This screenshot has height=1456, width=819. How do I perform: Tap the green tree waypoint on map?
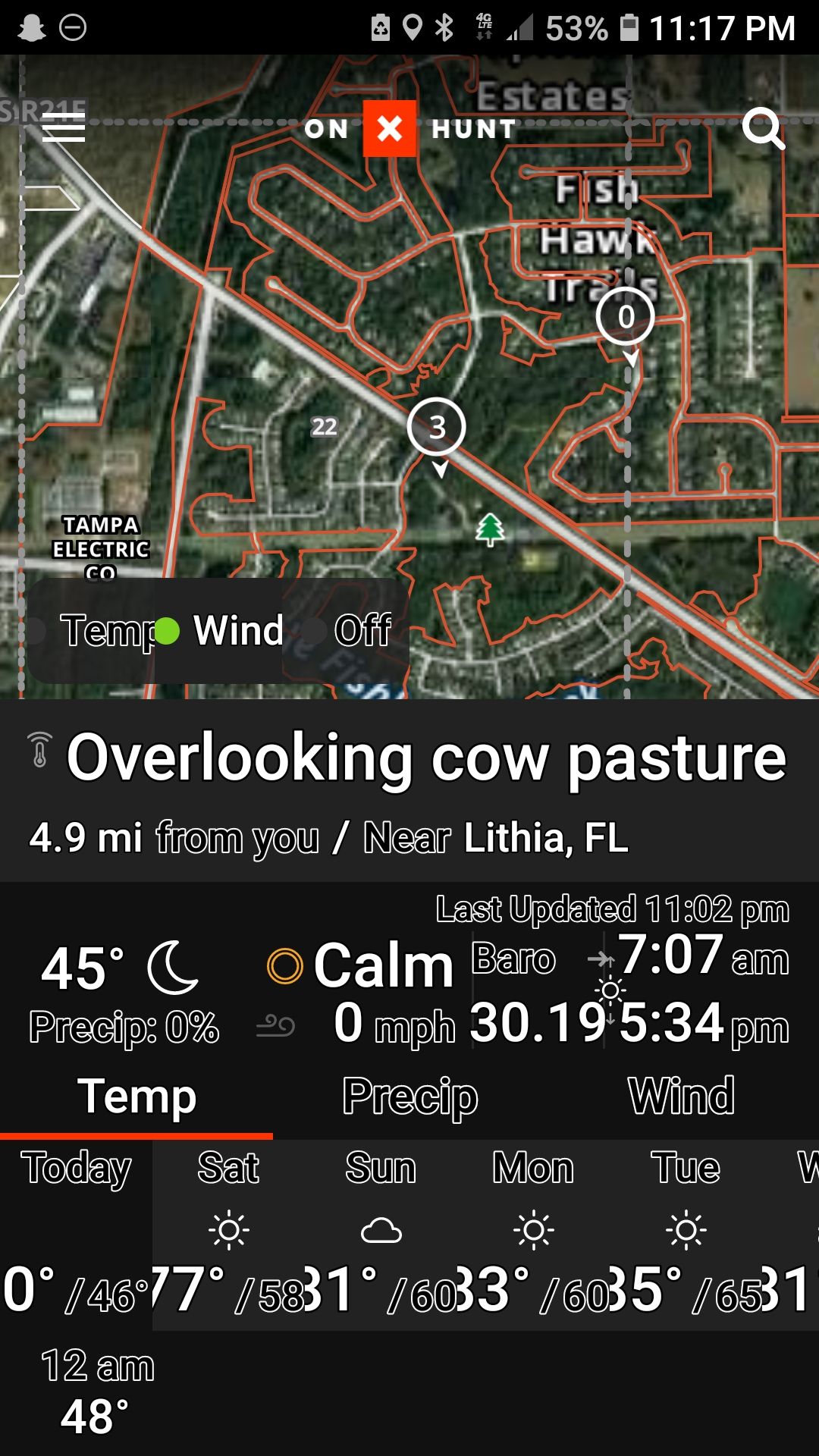490,529
